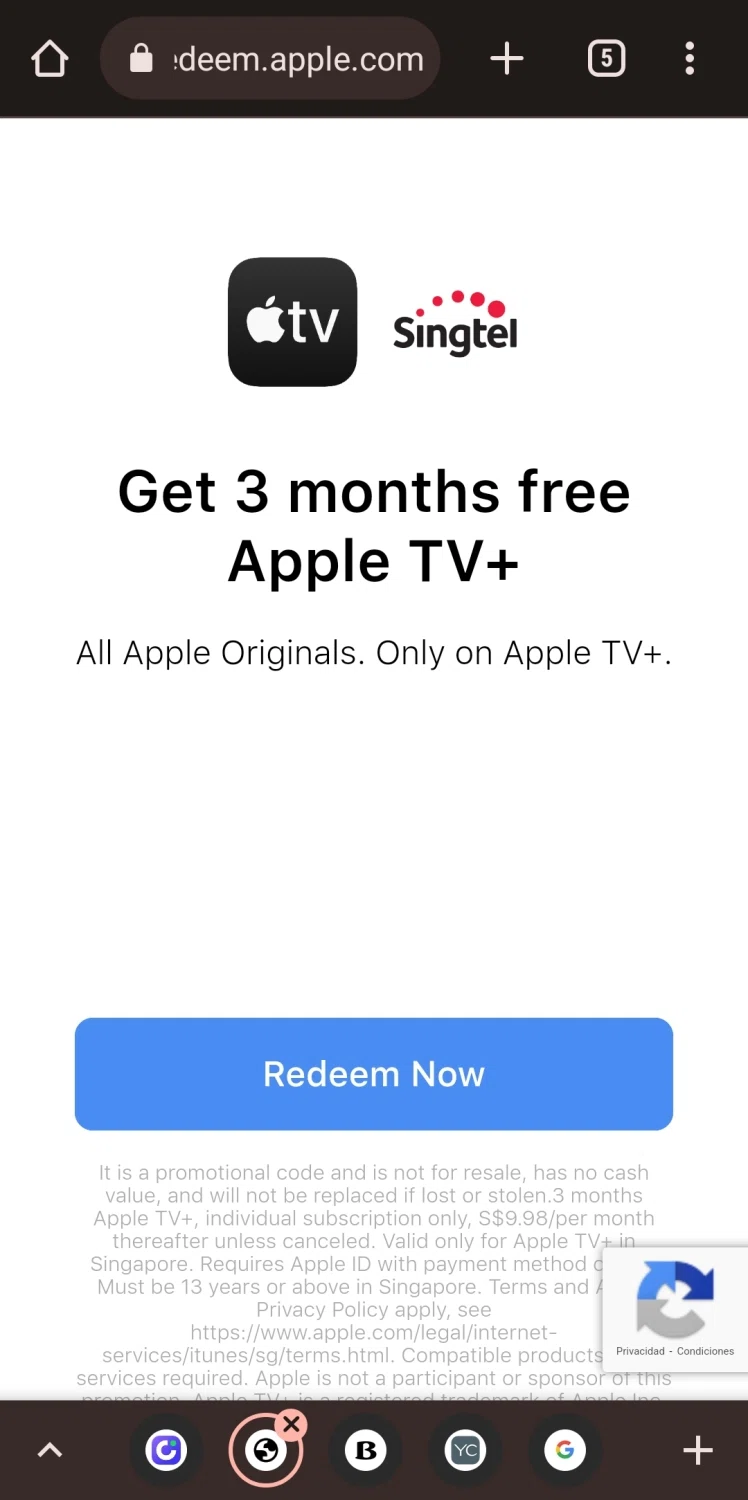Screen dimensions: 748x1500
Task: Switch to the Google tab shortcut
Action: 565,1450
